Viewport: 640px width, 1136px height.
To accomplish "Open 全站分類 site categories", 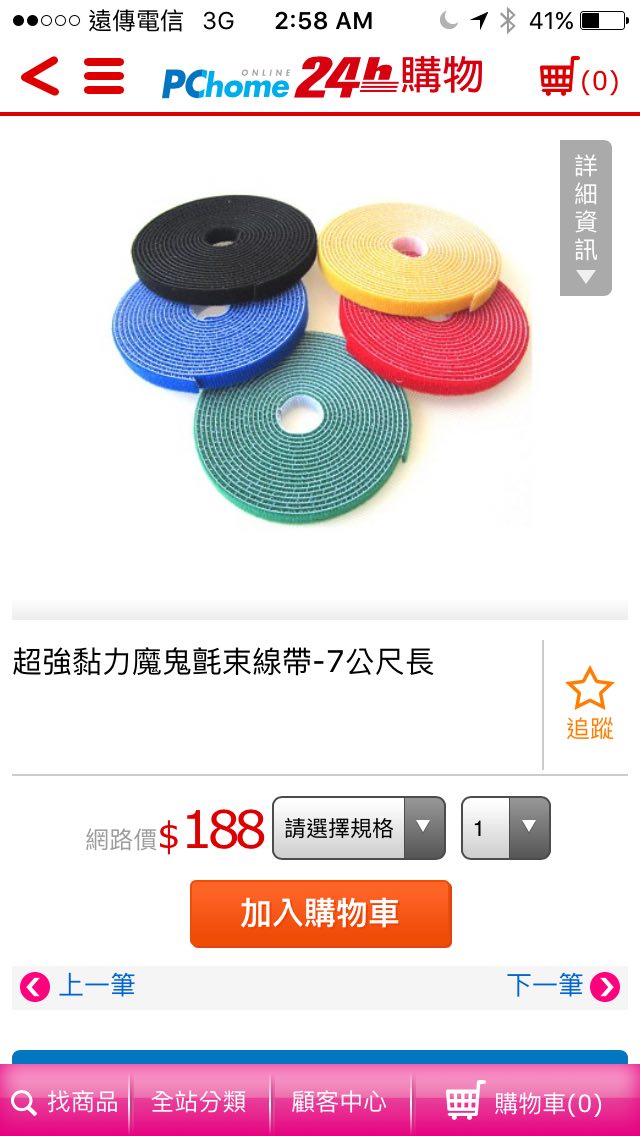I will (x=199, y=1102).
